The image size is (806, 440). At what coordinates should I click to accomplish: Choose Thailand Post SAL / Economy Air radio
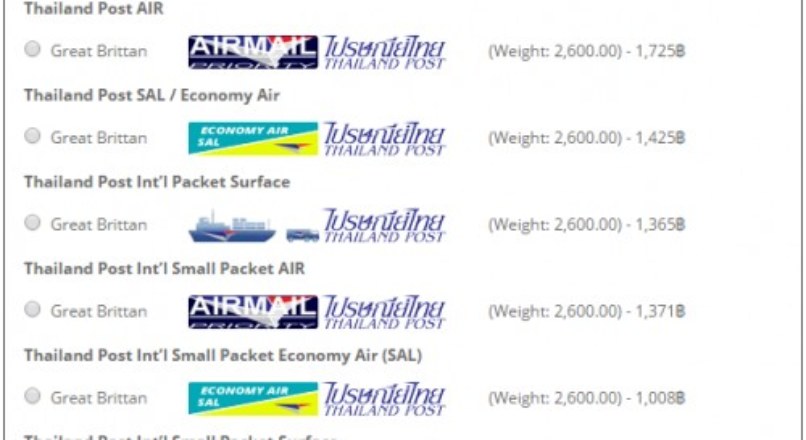[x=33, y=137]
